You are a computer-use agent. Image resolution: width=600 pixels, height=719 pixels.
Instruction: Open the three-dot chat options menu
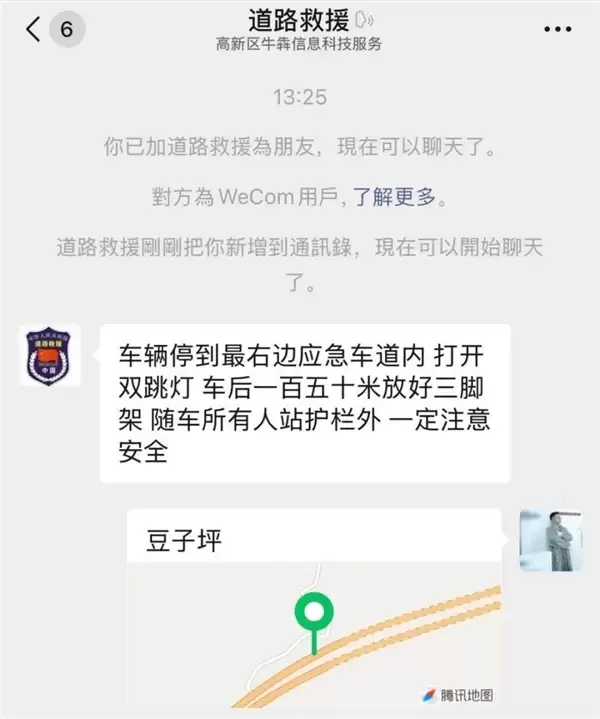pyautogui.click(x=557, y=29)
